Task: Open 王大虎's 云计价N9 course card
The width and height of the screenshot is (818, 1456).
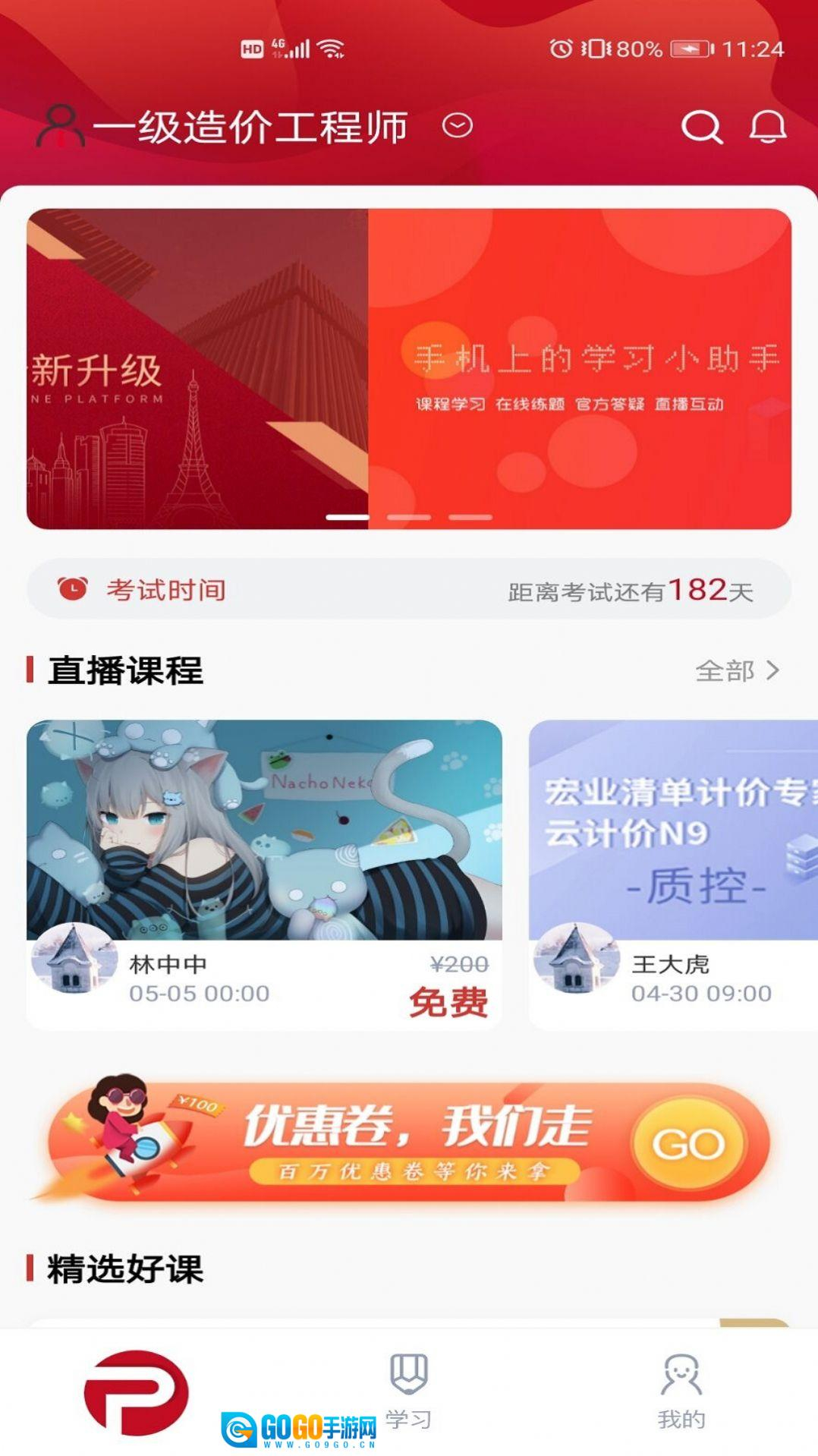Action: pyautogui.click(x=672, y=873)
